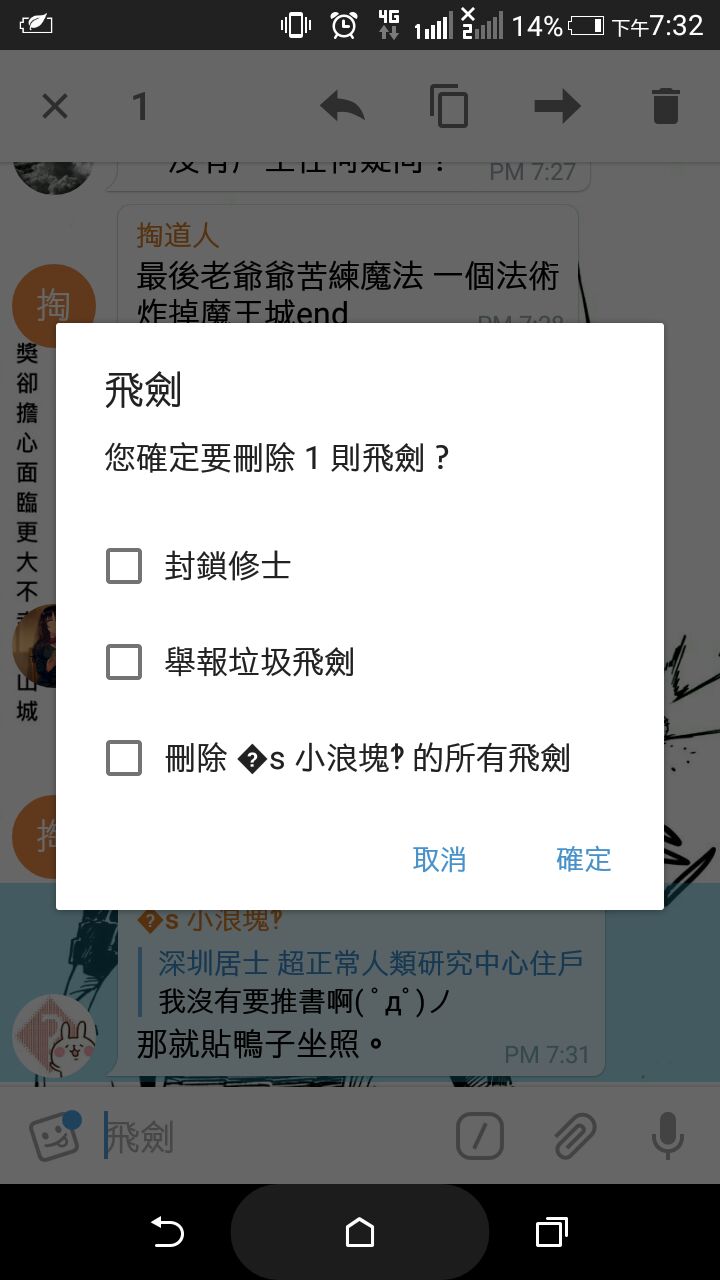Screen dimensions: 720x1280
Task: Go to the home screen
Action: [360, 1233]
